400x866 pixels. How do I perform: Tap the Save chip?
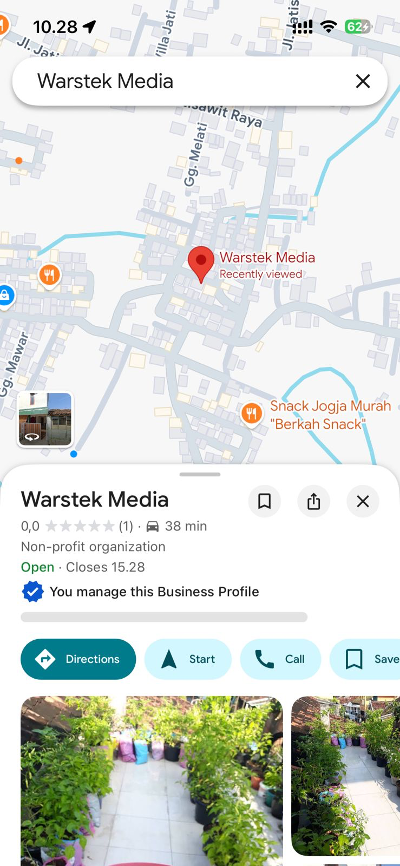(365, 659)
